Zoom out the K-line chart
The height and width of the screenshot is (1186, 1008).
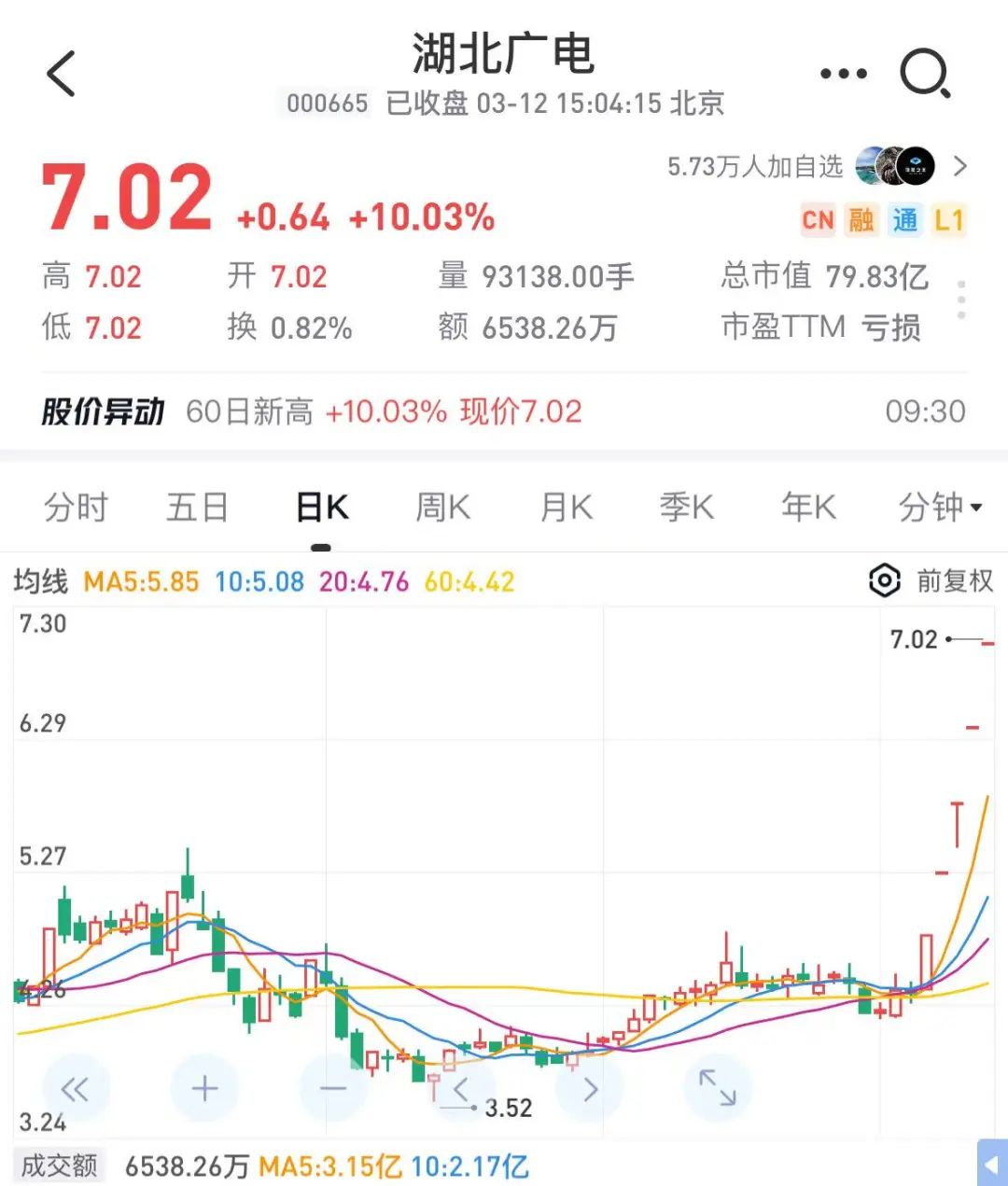tap(333, 1089)
